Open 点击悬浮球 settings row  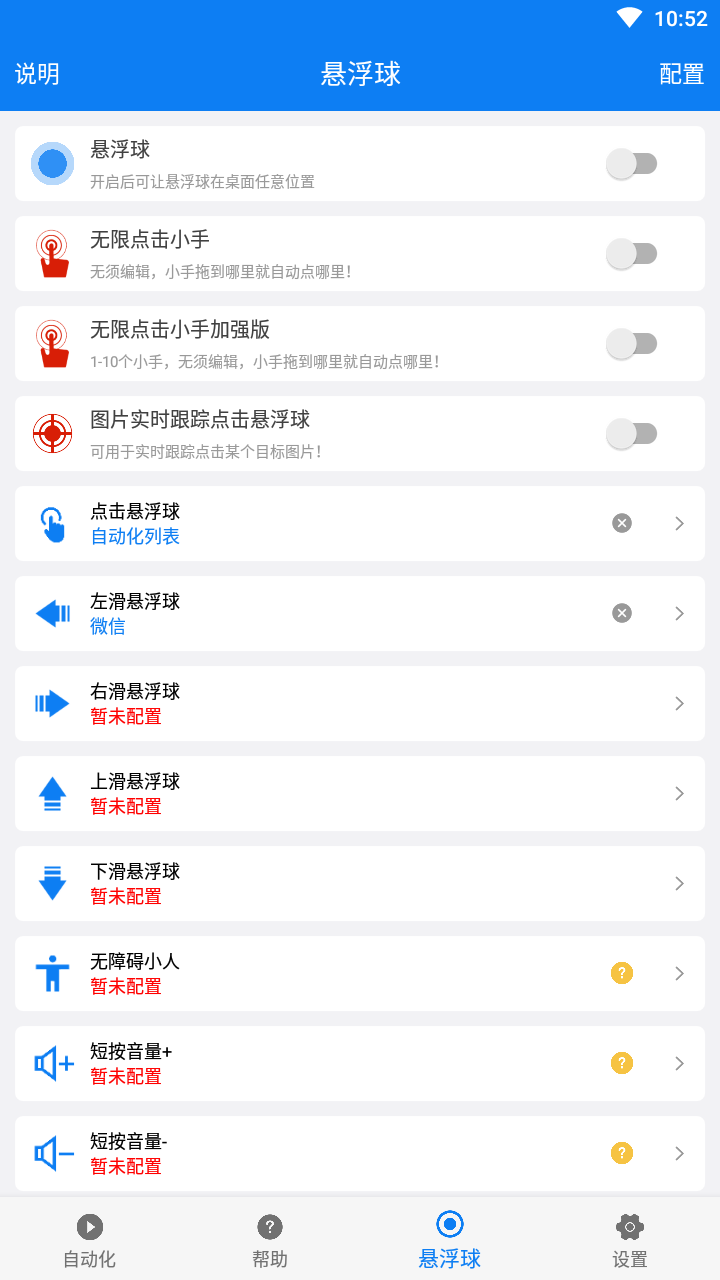click(360, 524)
